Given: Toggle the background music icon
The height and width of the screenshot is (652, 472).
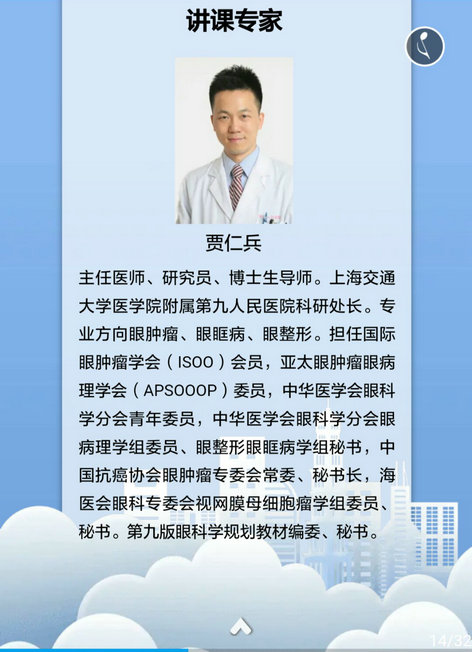Looking at the screenshot, I should coord(425,47).
